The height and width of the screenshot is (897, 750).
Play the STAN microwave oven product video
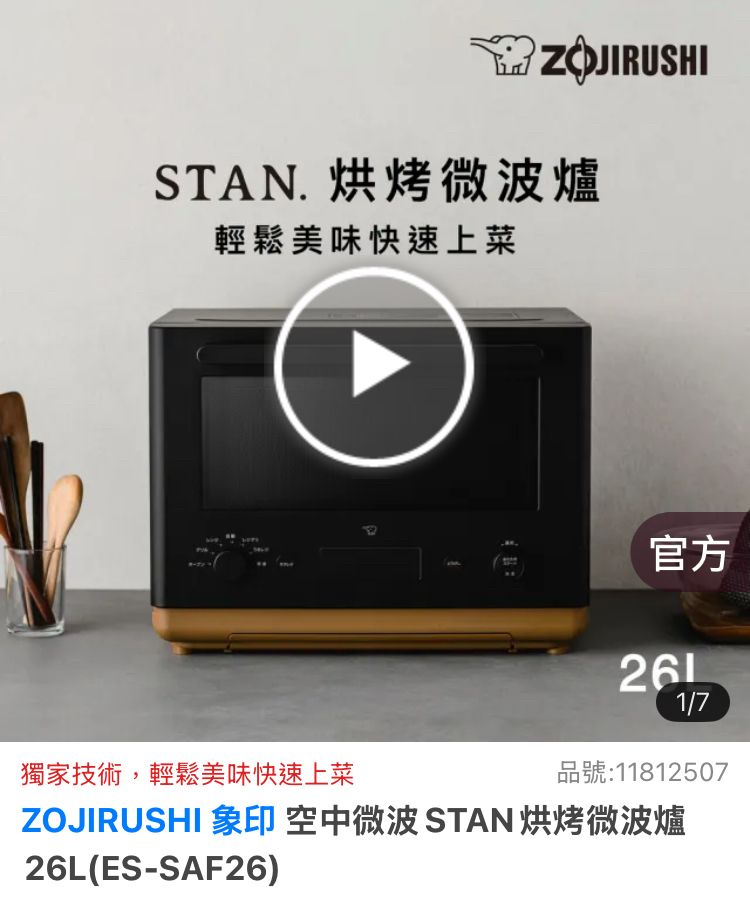click(374, 367)
